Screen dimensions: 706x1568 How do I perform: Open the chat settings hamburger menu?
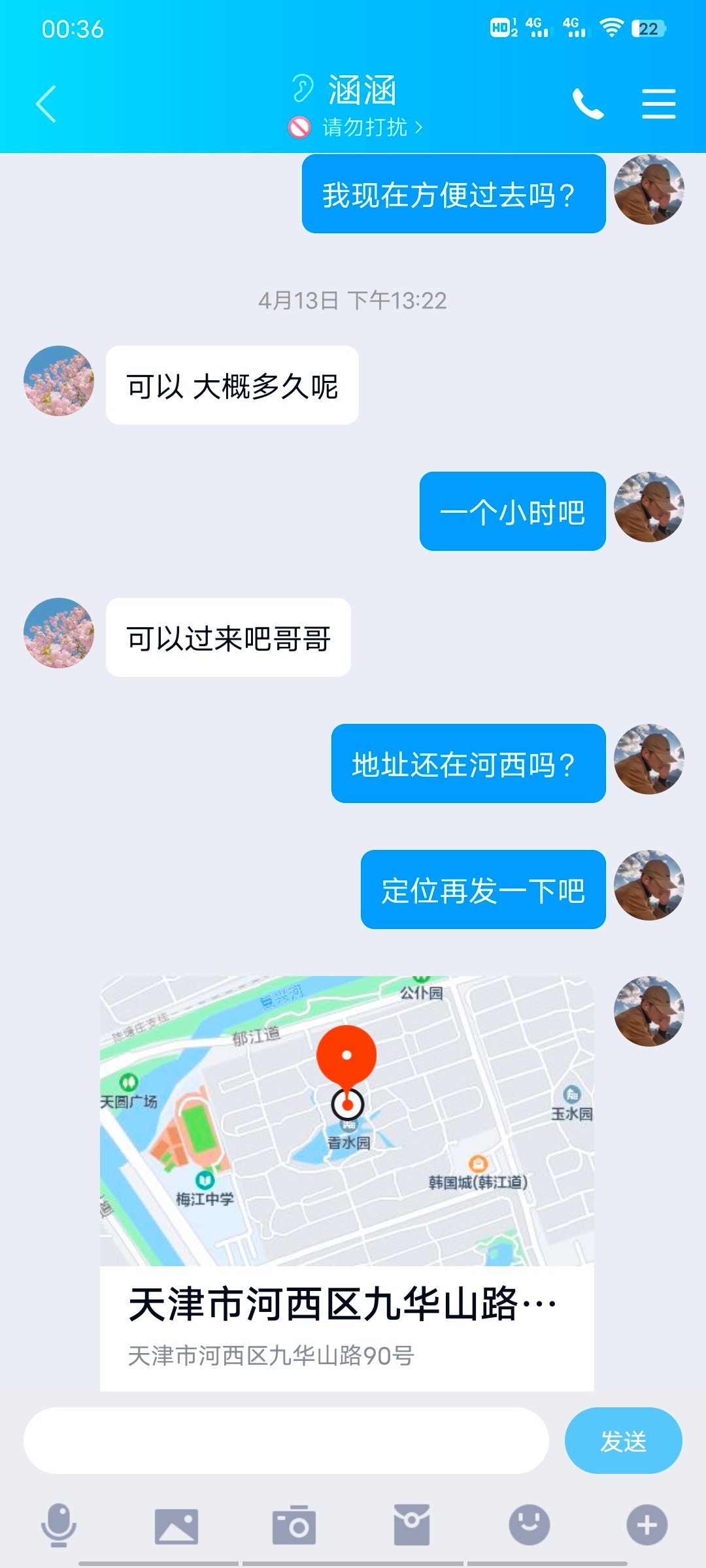click(x=659, y=103)
